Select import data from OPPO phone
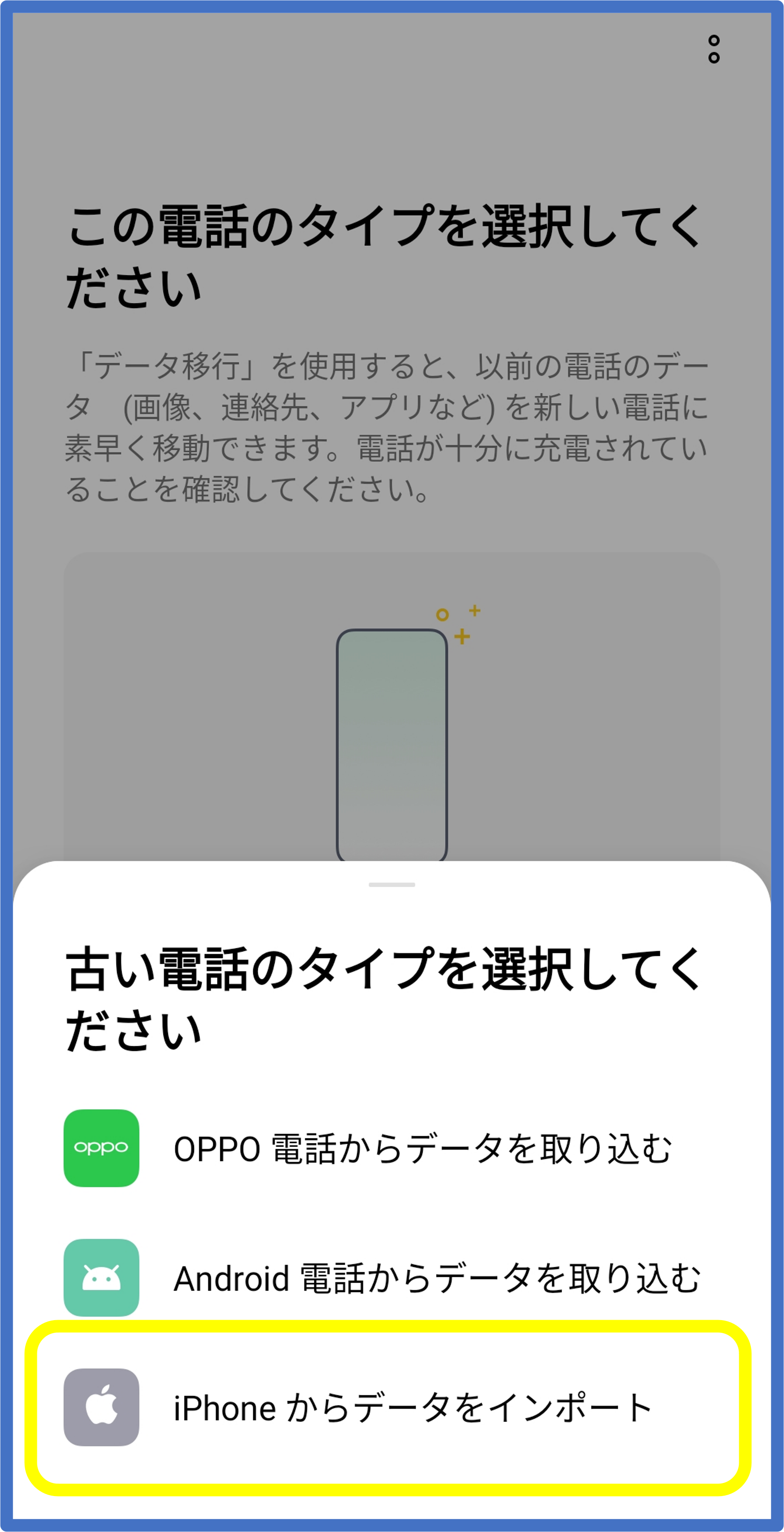 coord(391,1148)
